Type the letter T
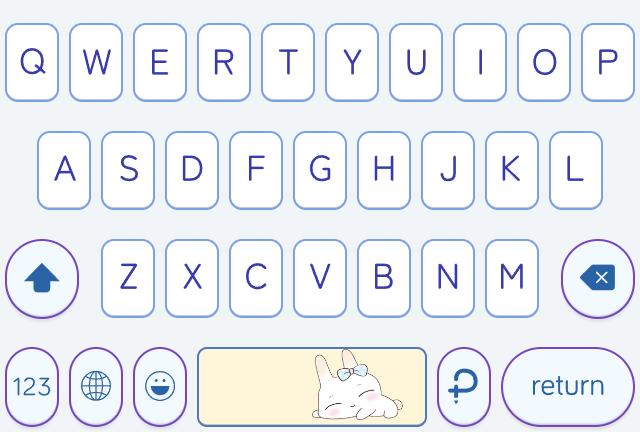 [x=288, y=62]
